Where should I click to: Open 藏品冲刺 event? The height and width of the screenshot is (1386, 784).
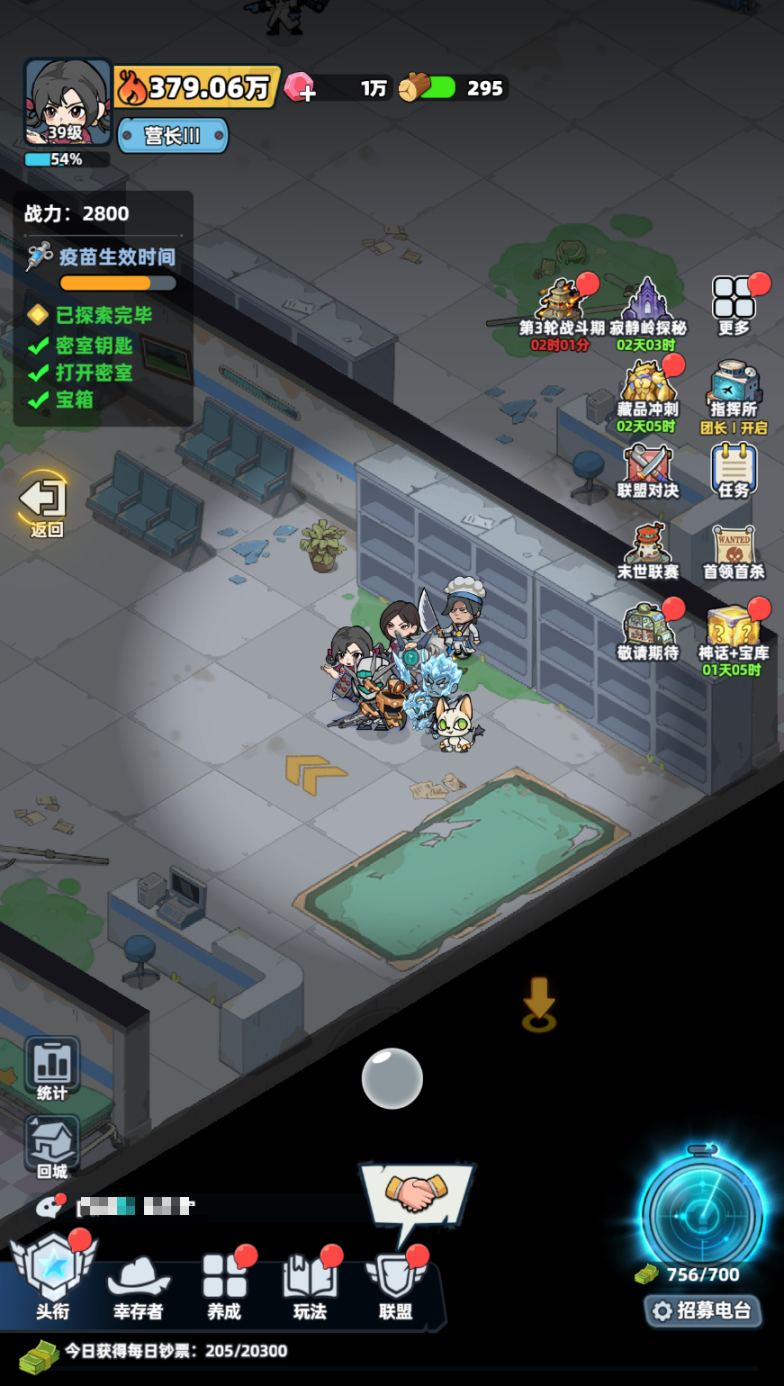tap(648, 386)
